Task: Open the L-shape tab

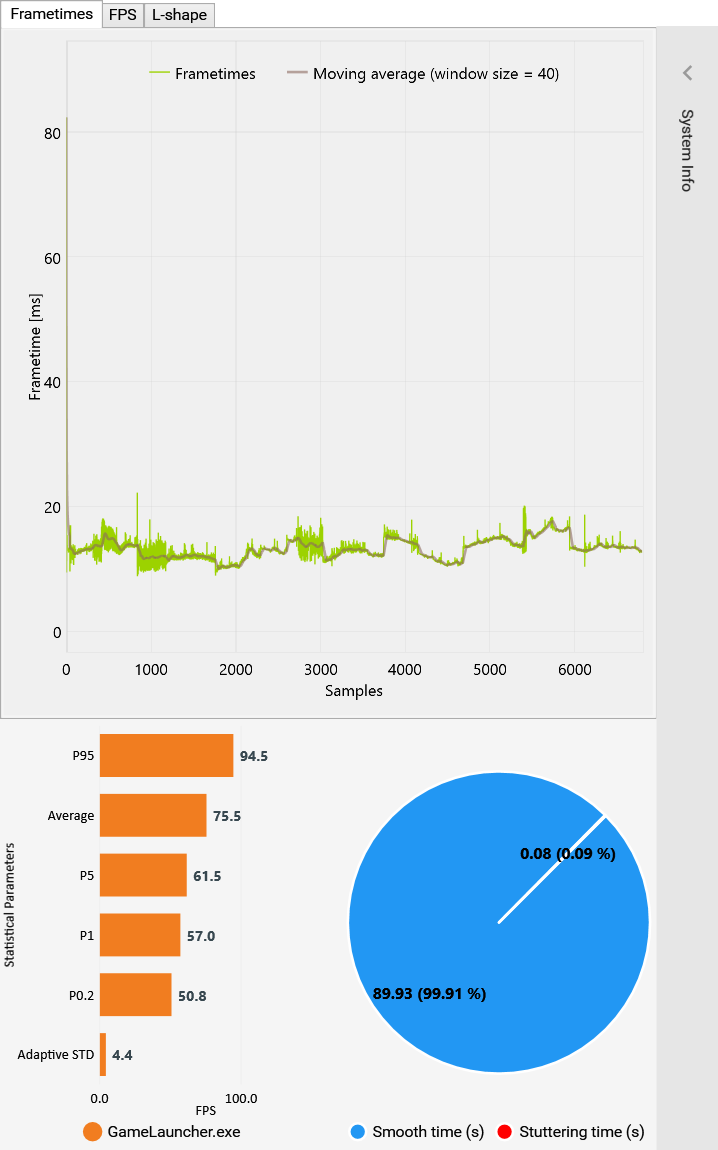Action: coord(179,15)
